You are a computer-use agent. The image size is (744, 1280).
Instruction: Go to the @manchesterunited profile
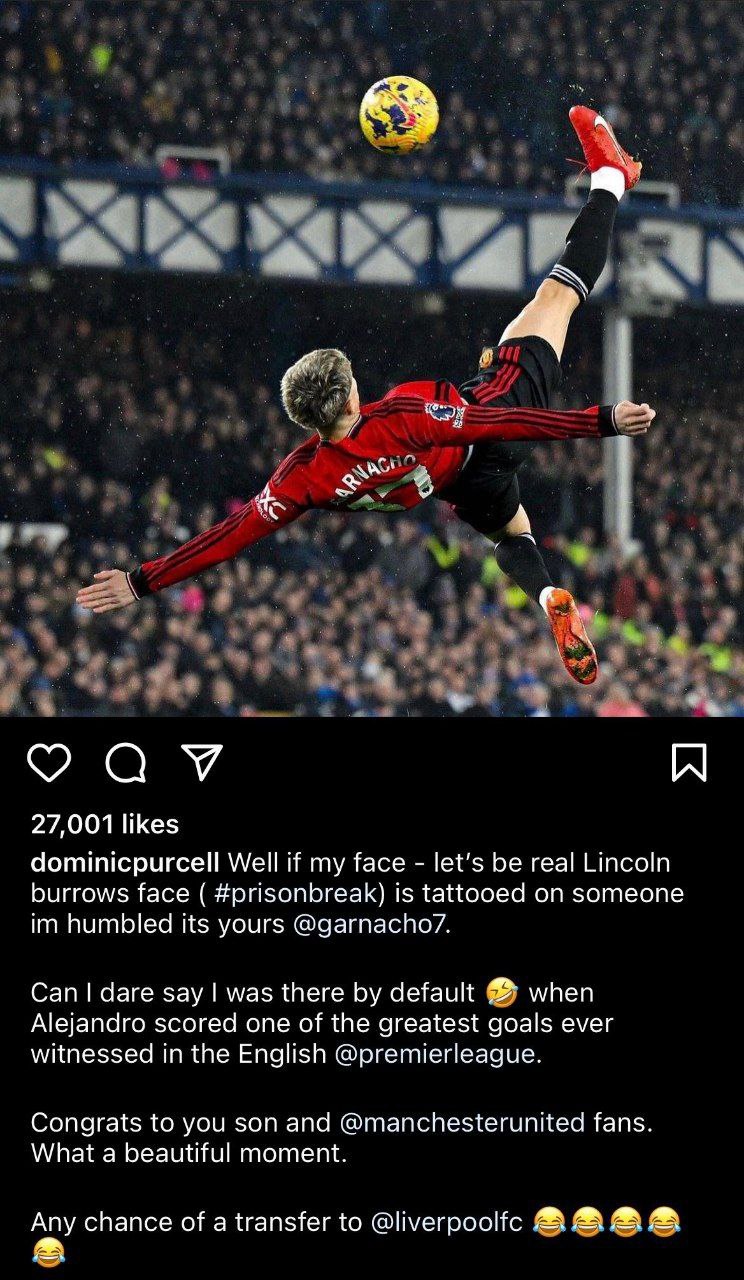point(462,1122)
